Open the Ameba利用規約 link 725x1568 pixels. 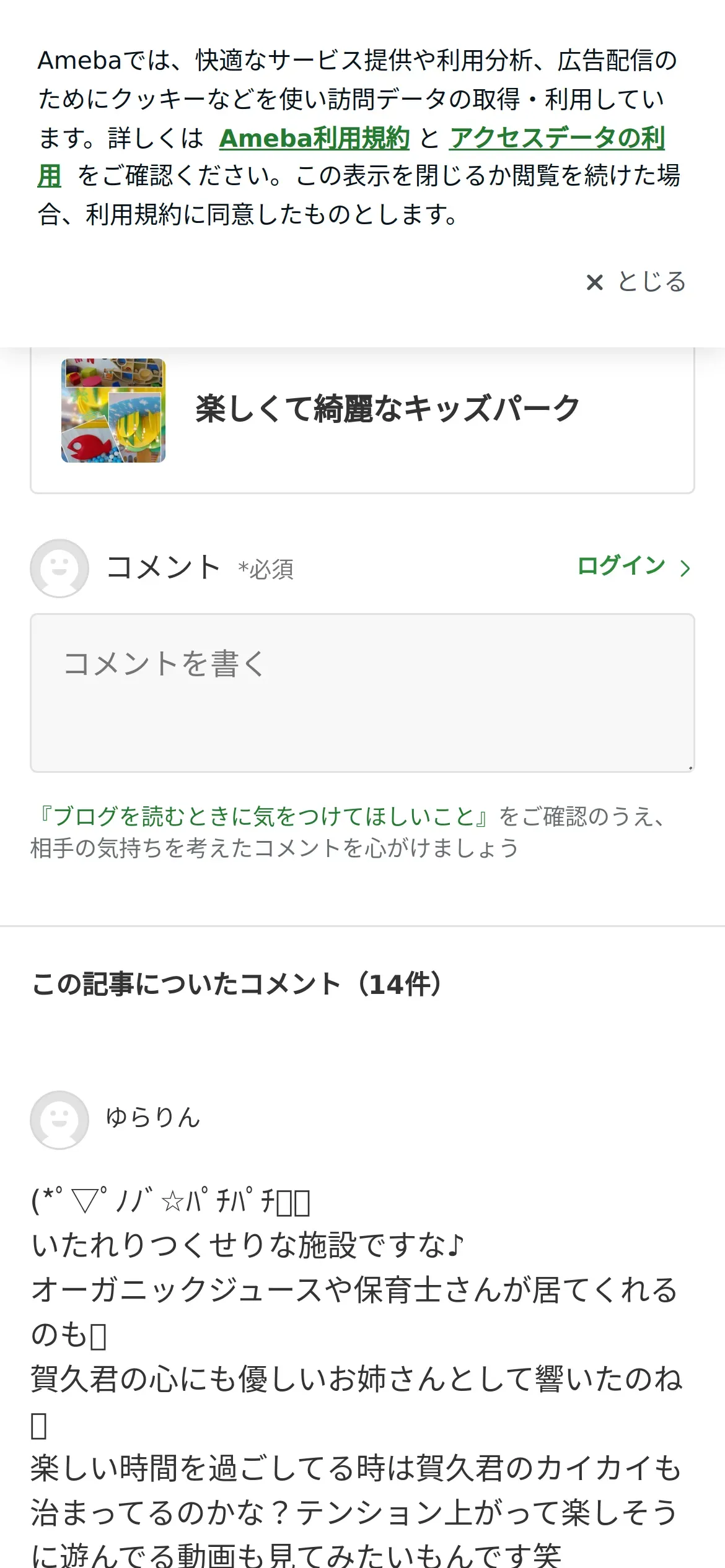point(314,138)
